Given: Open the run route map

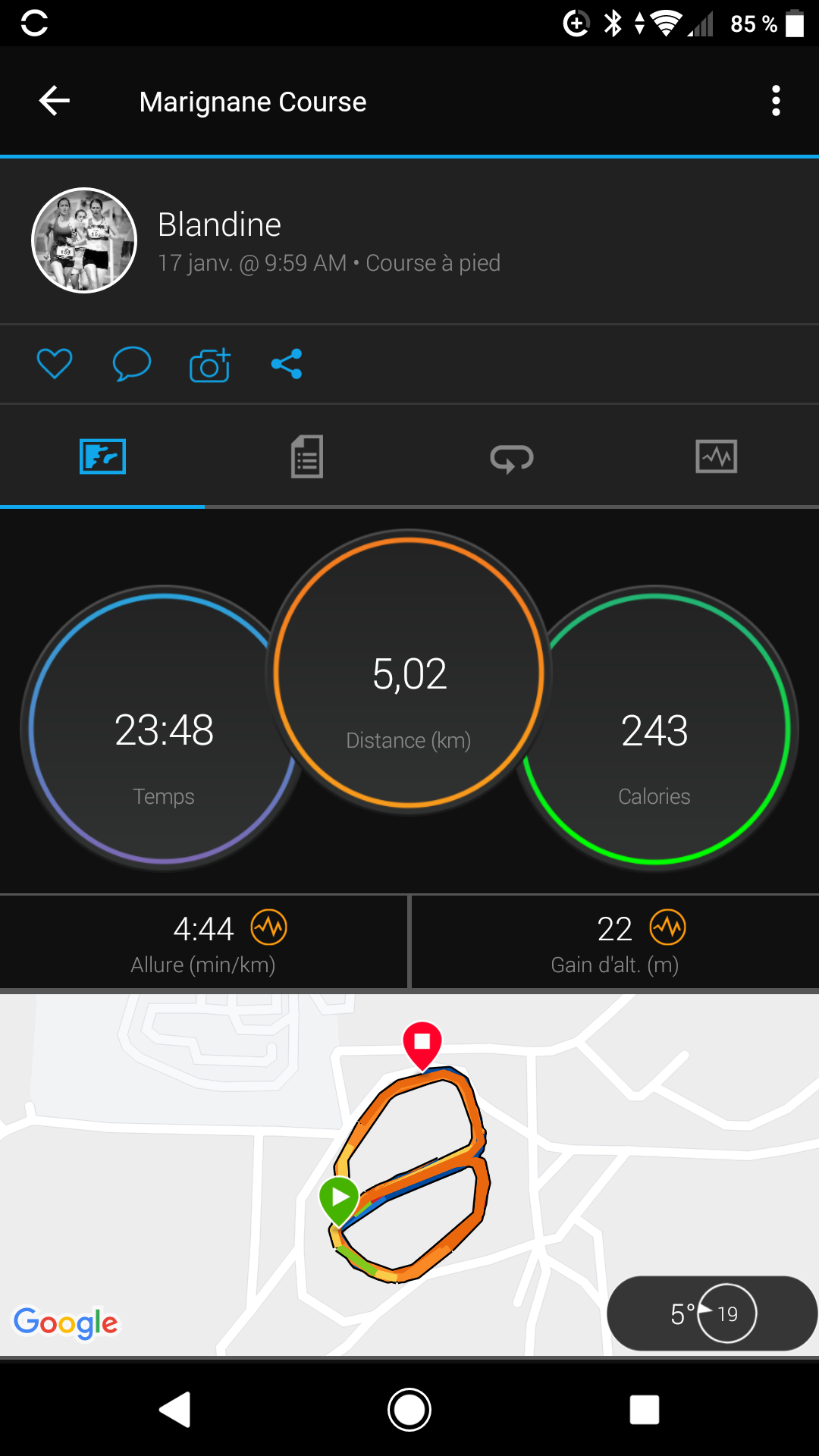Looking at the screenshot, I should point(409,1174).
